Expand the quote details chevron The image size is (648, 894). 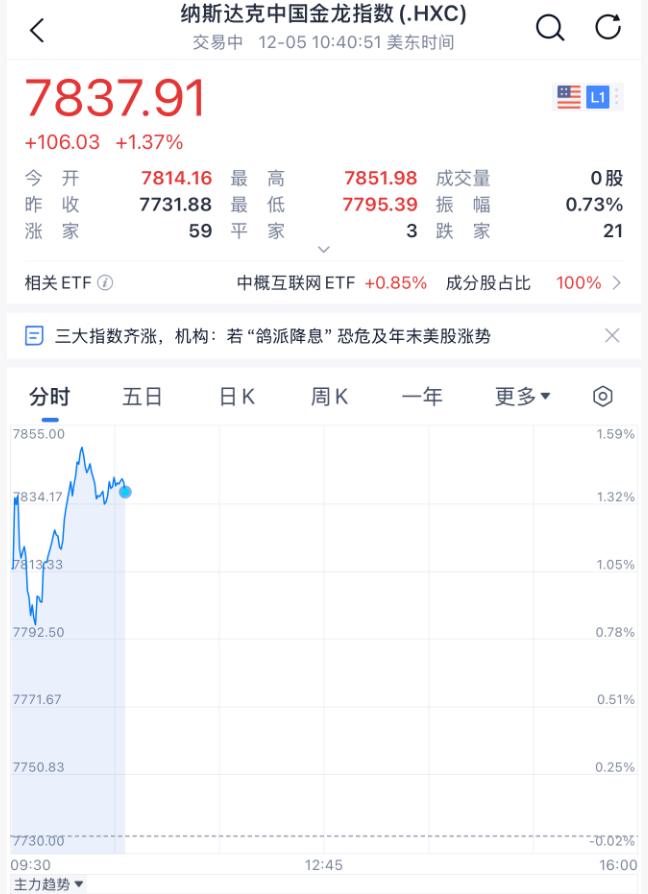pyautogui.click(x=323, y=248)
